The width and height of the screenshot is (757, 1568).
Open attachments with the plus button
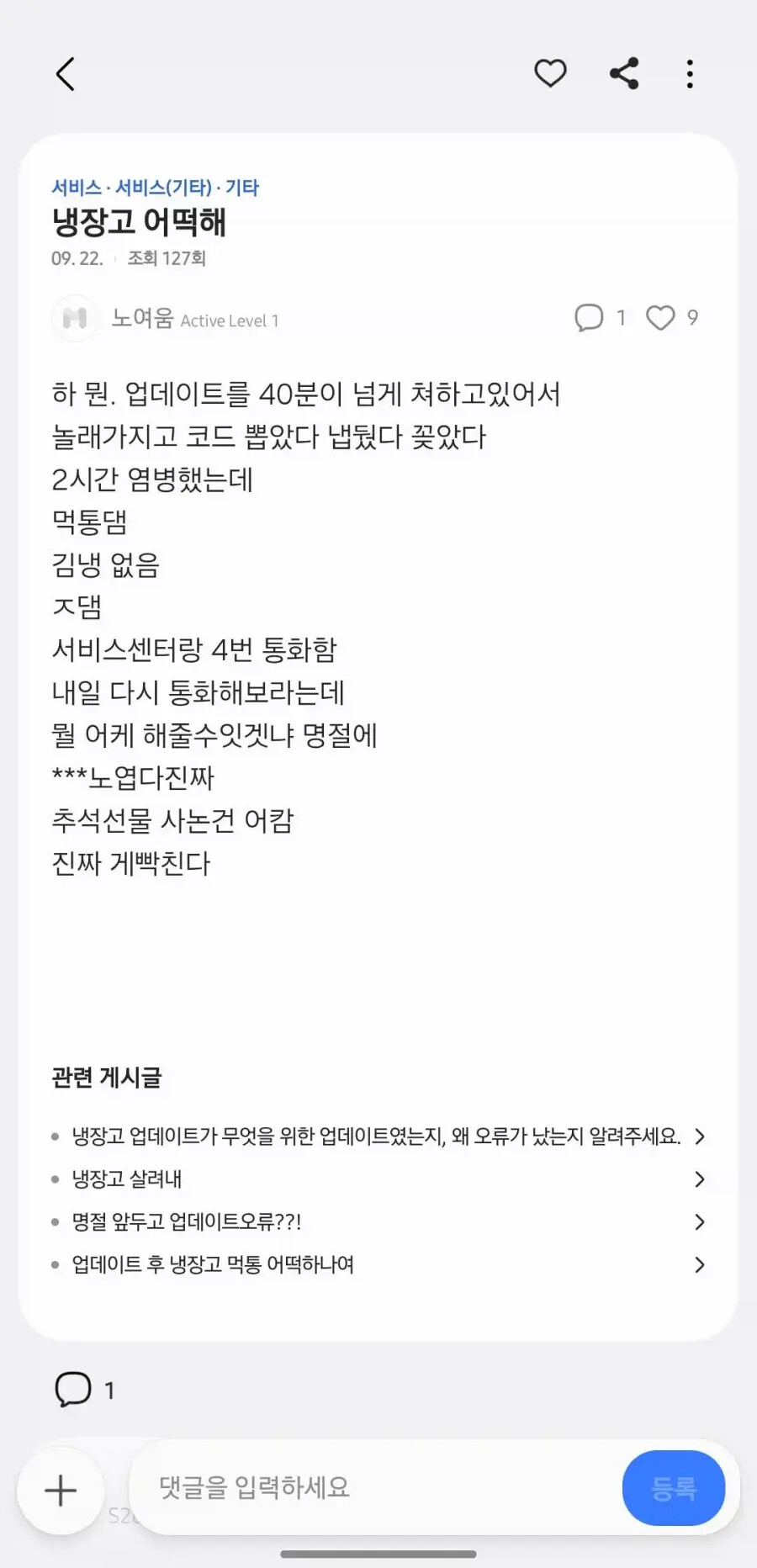[61, 1491]
